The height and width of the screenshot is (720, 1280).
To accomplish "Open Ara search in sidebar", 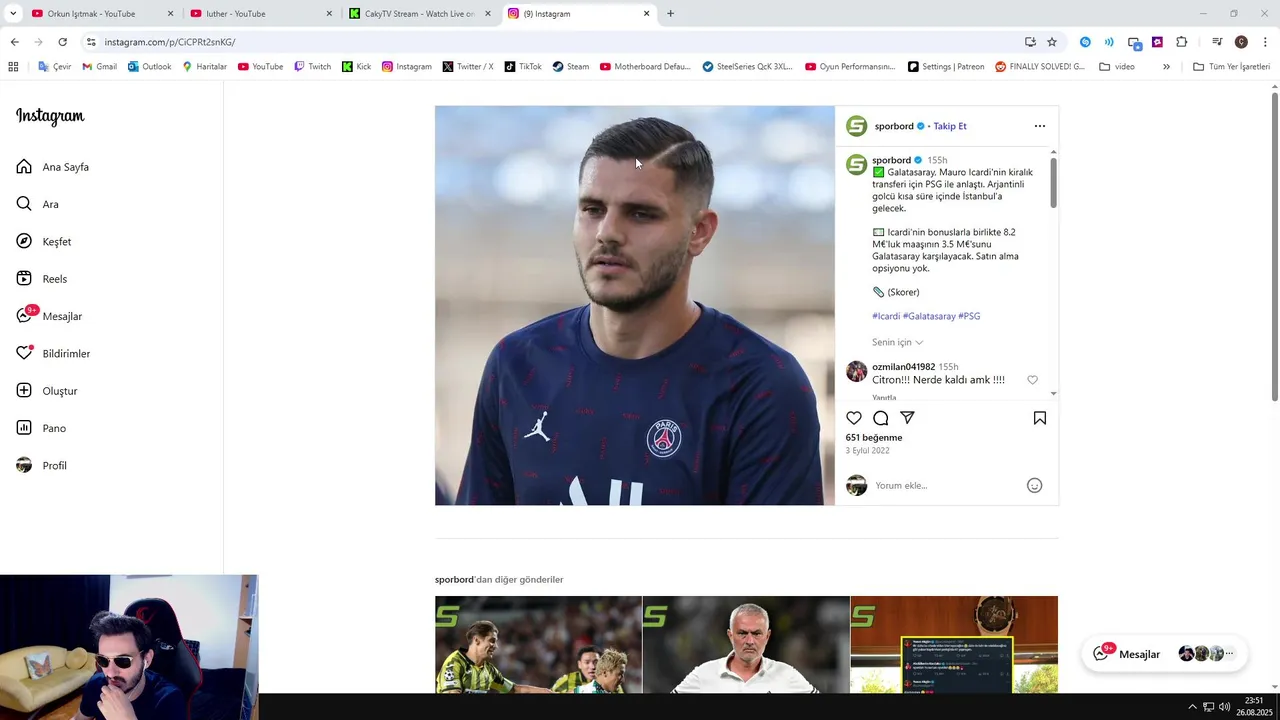I will 50,204.
